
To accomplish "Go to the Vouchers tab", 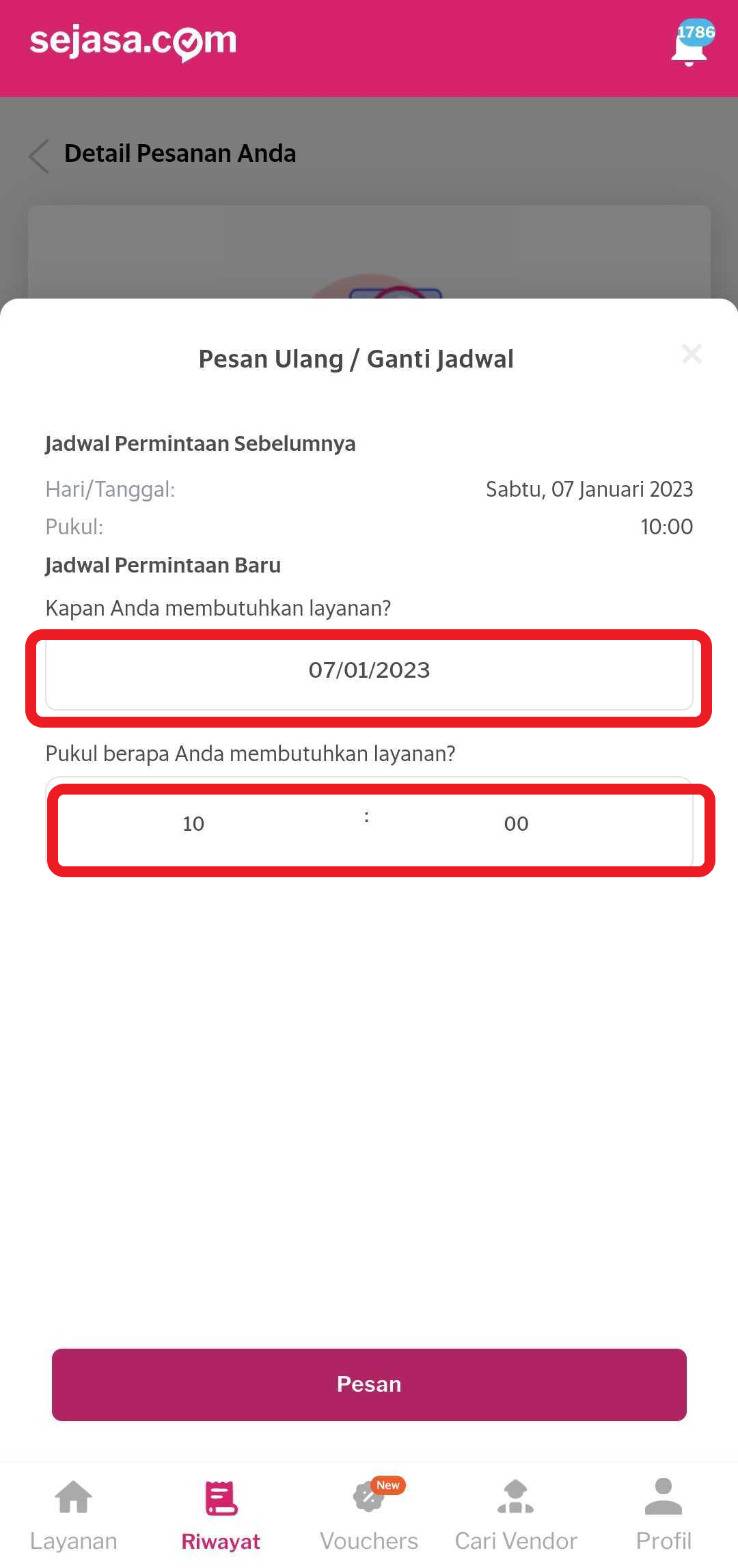I will (369, 1515).
